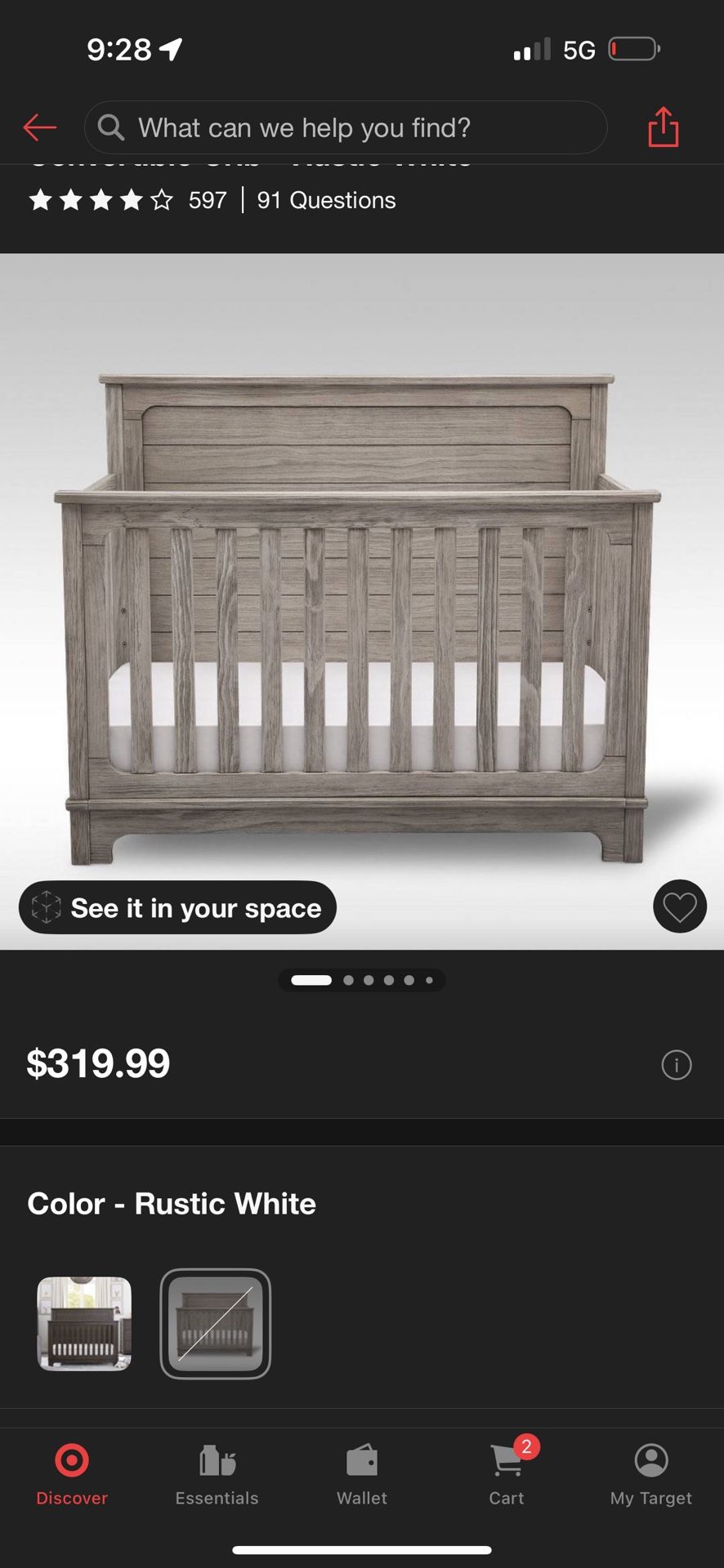Select the dark crib color swatch

(84, 1323)
